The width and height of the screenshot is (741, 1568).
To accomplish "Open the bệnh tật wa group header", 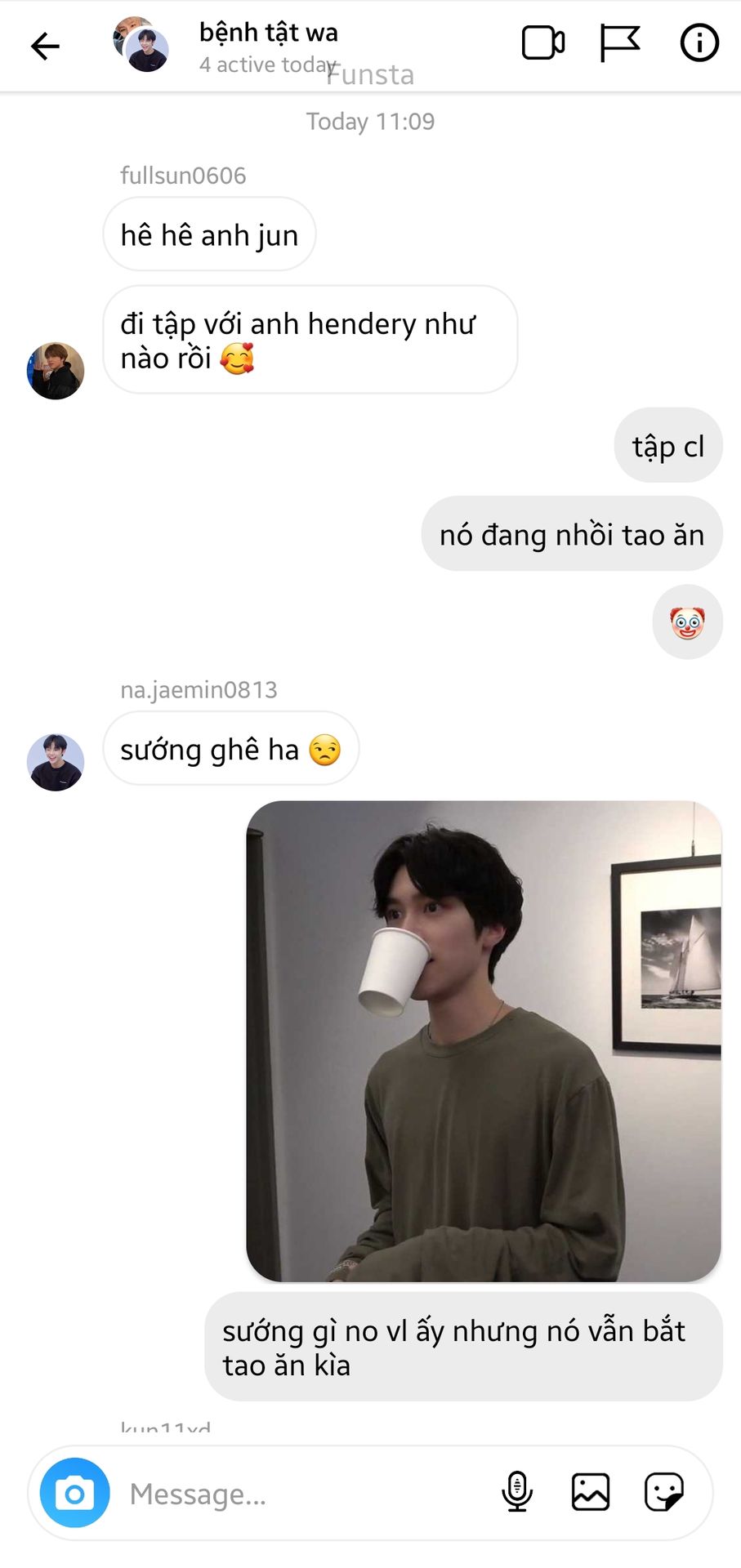I will coord(269,47).
